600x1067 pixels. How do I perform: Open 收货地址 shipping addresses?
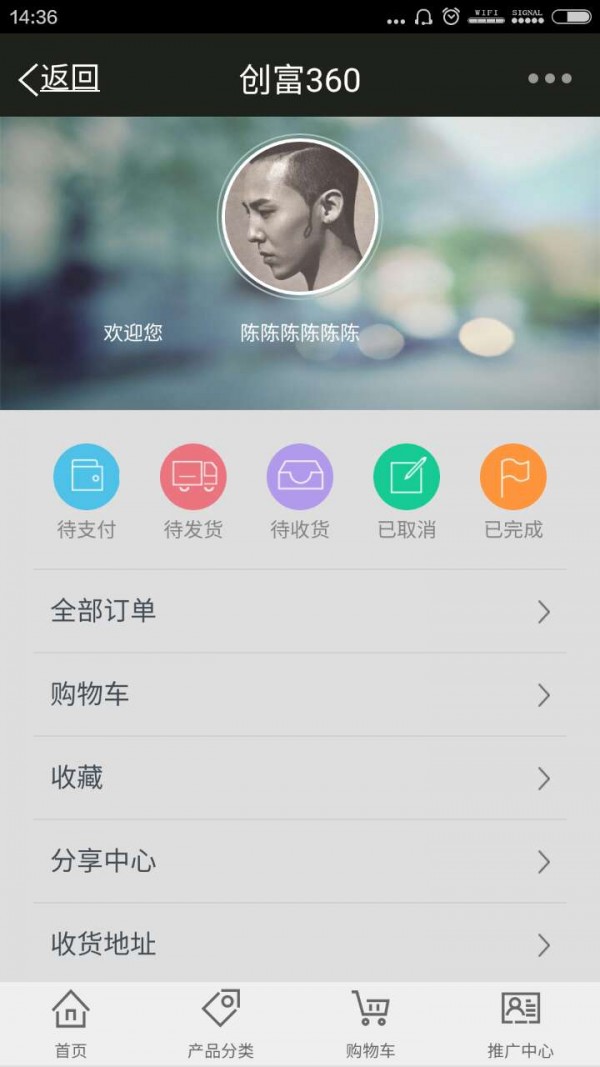[x=300, y=944]
